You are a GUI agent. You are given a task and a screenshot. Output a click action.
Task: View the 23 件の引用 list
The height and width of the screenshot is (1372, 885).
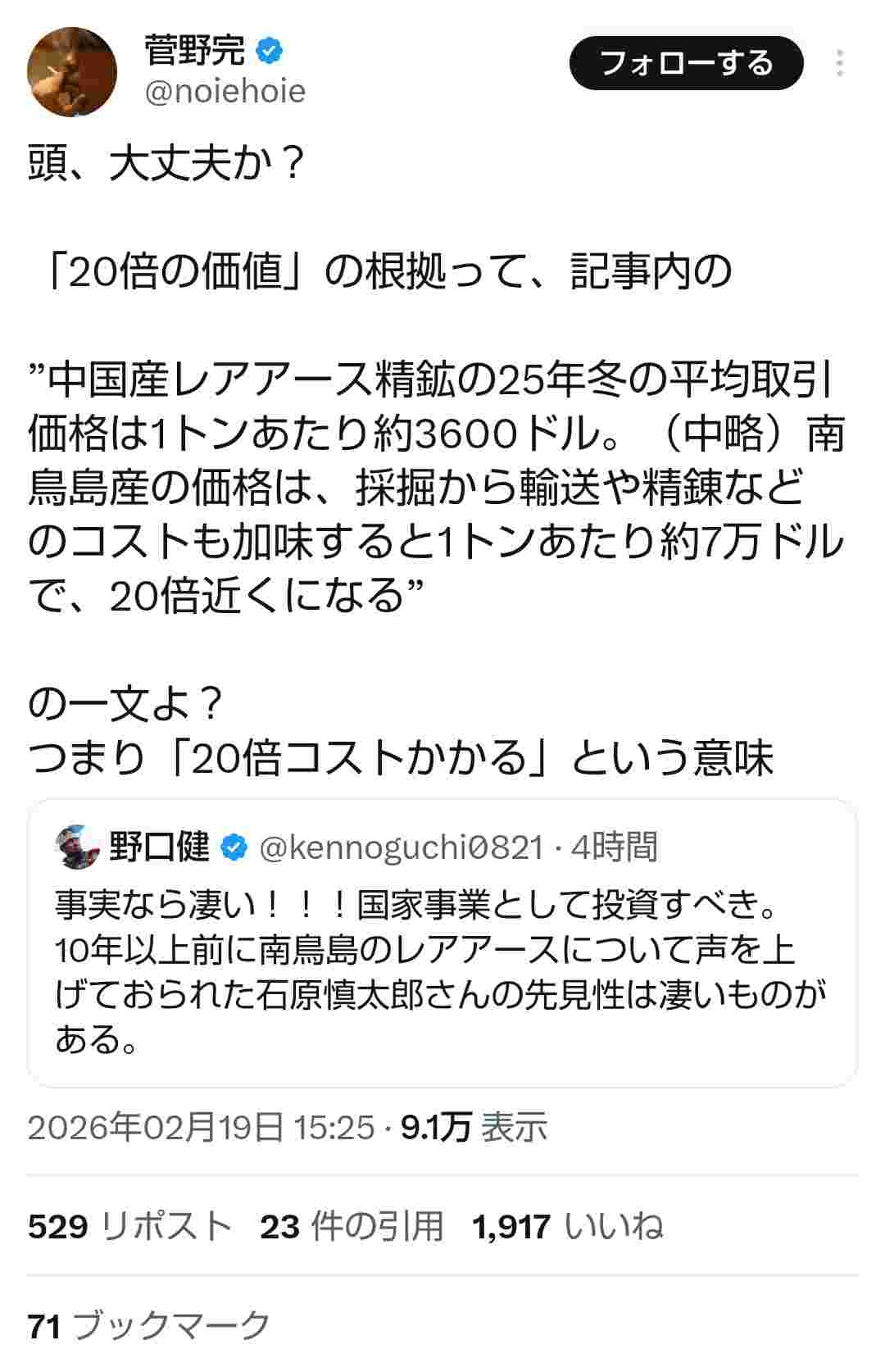352,1226
